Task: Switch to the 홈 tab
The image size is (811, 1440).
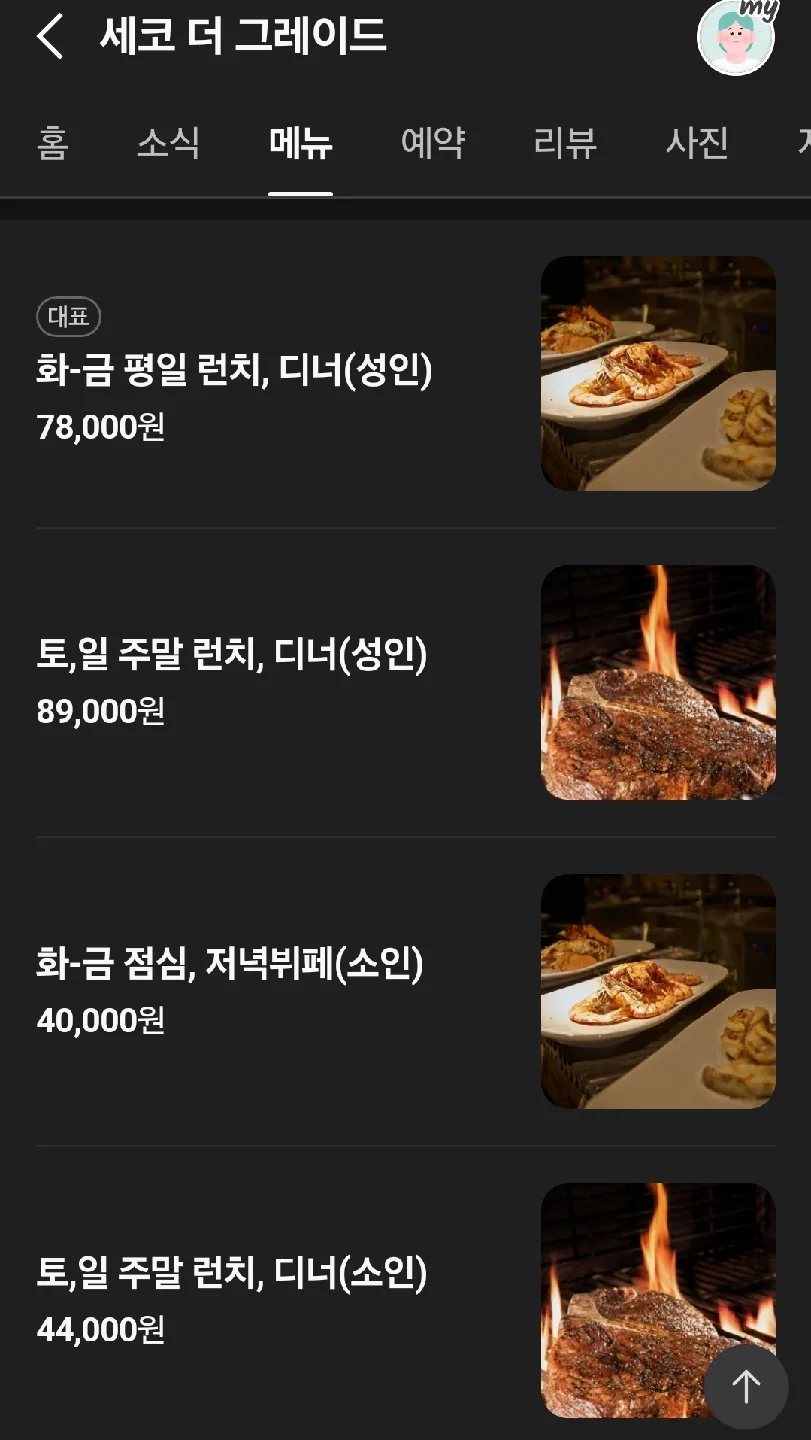Action: 52,143
